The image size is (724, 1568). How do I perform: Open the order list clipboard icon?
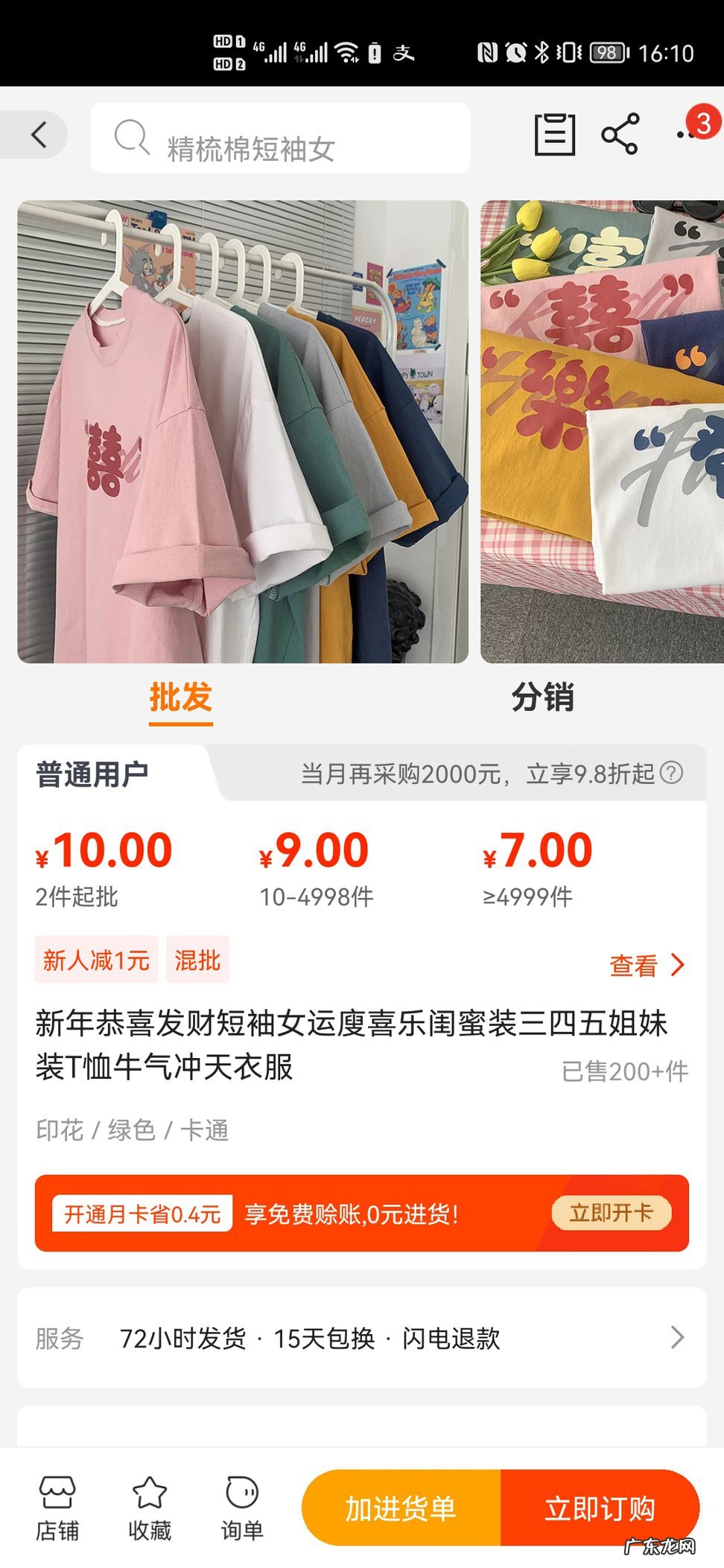(x=556, y=136)
